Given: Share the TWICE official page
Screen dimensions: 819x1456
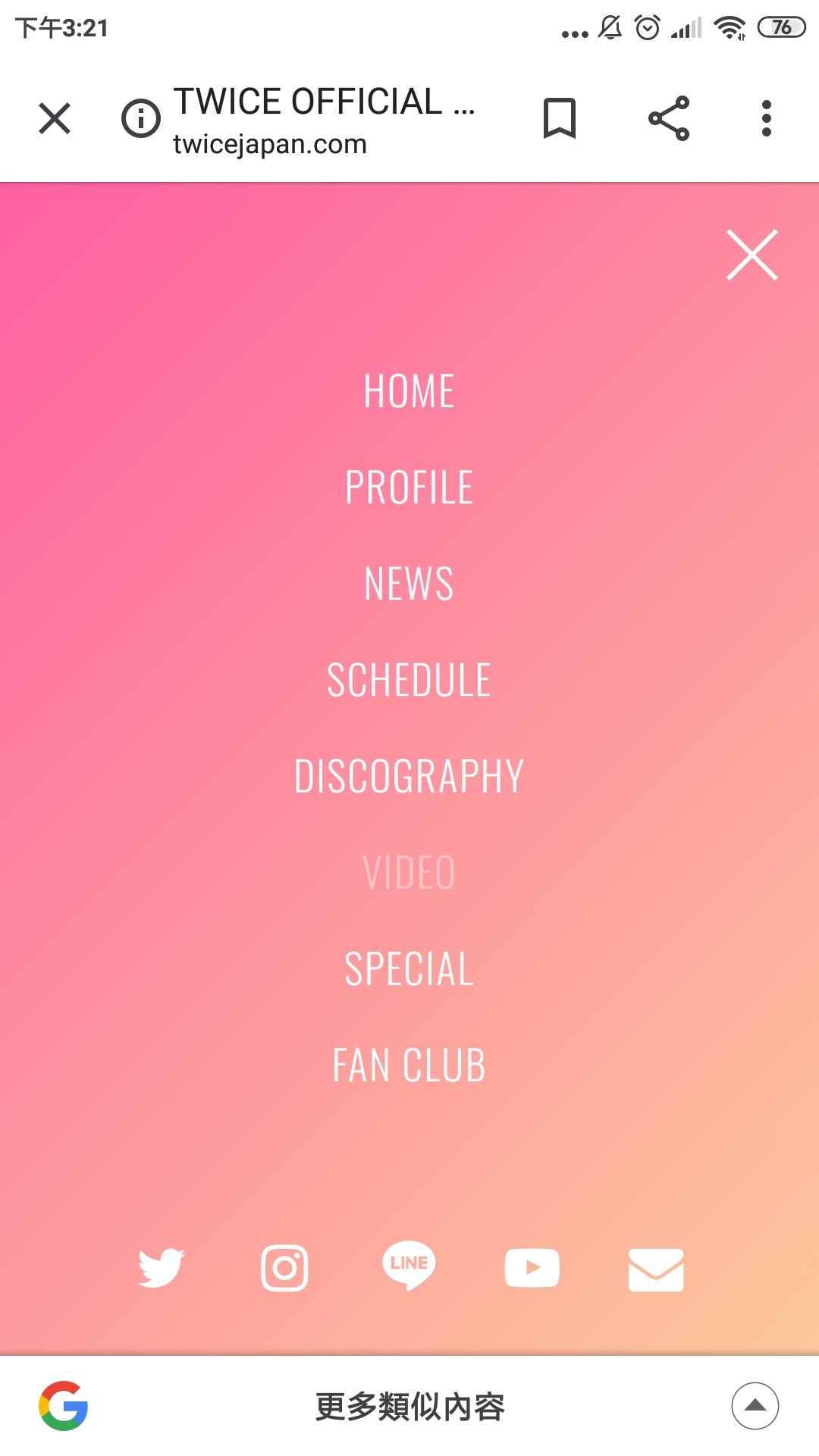Looking at the screenshot, I should pos(669,118).
